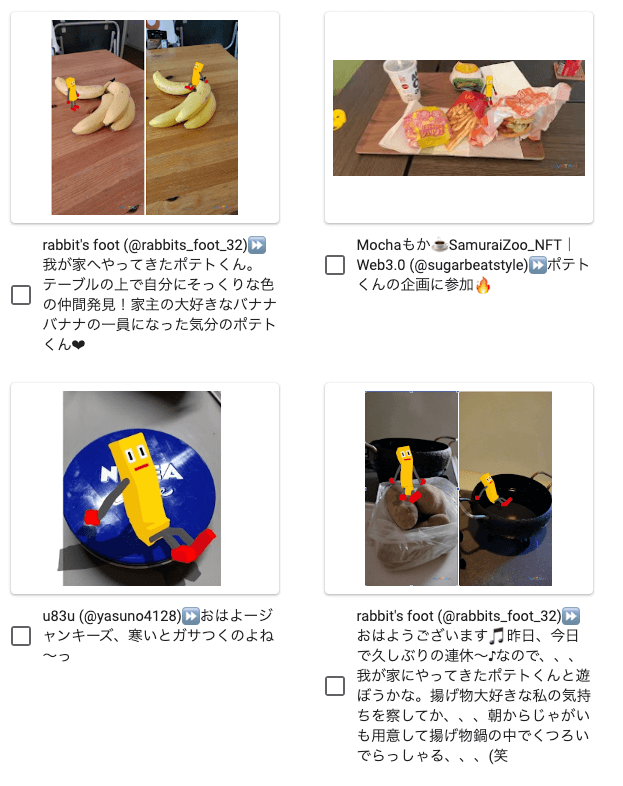Mark the frying pot post checkbox
This screenshot has height=786, width=623.
coord(335,686)
